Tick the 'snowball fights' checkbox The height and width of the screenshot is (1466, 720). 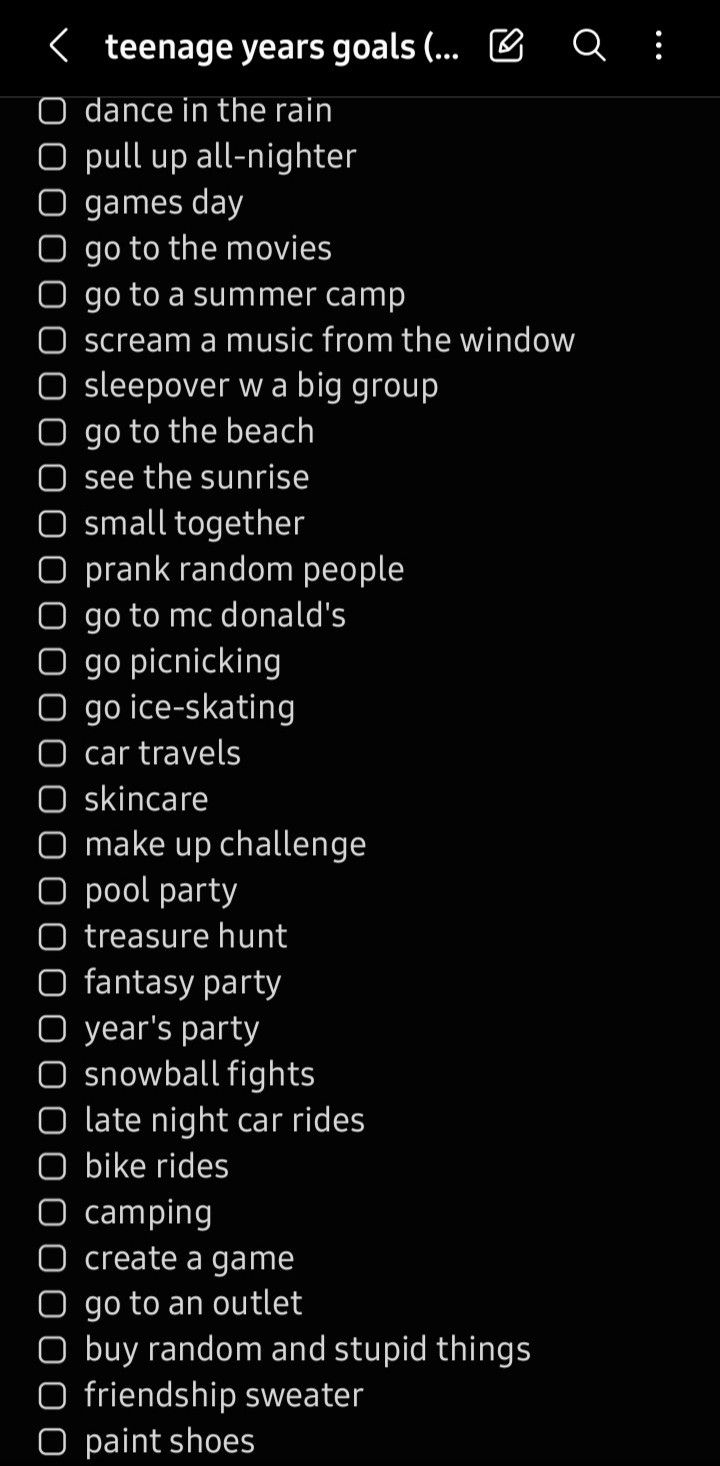click(52, 1075)
